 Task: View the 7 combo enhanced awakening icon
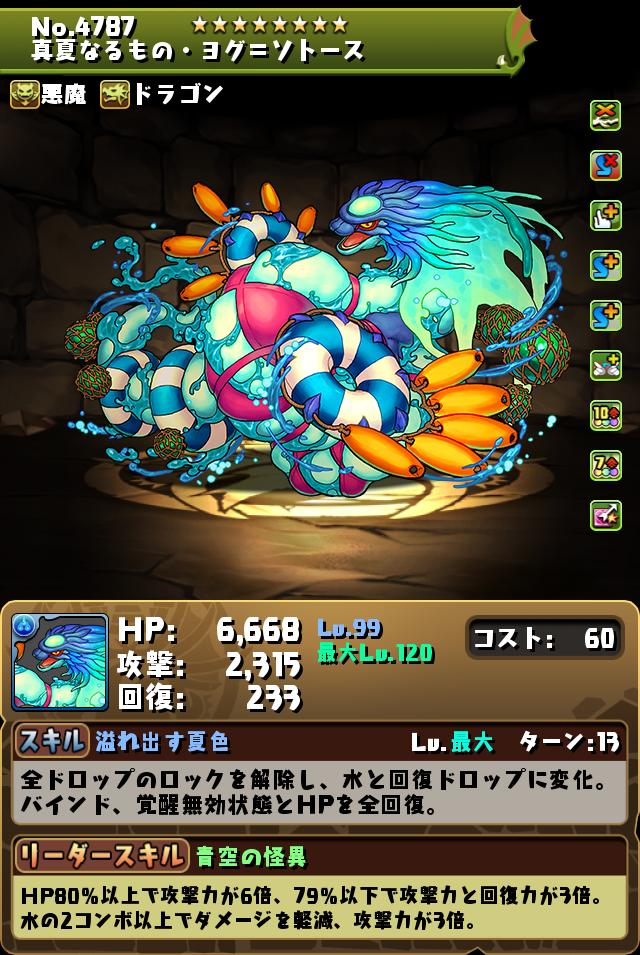point(605,466)
